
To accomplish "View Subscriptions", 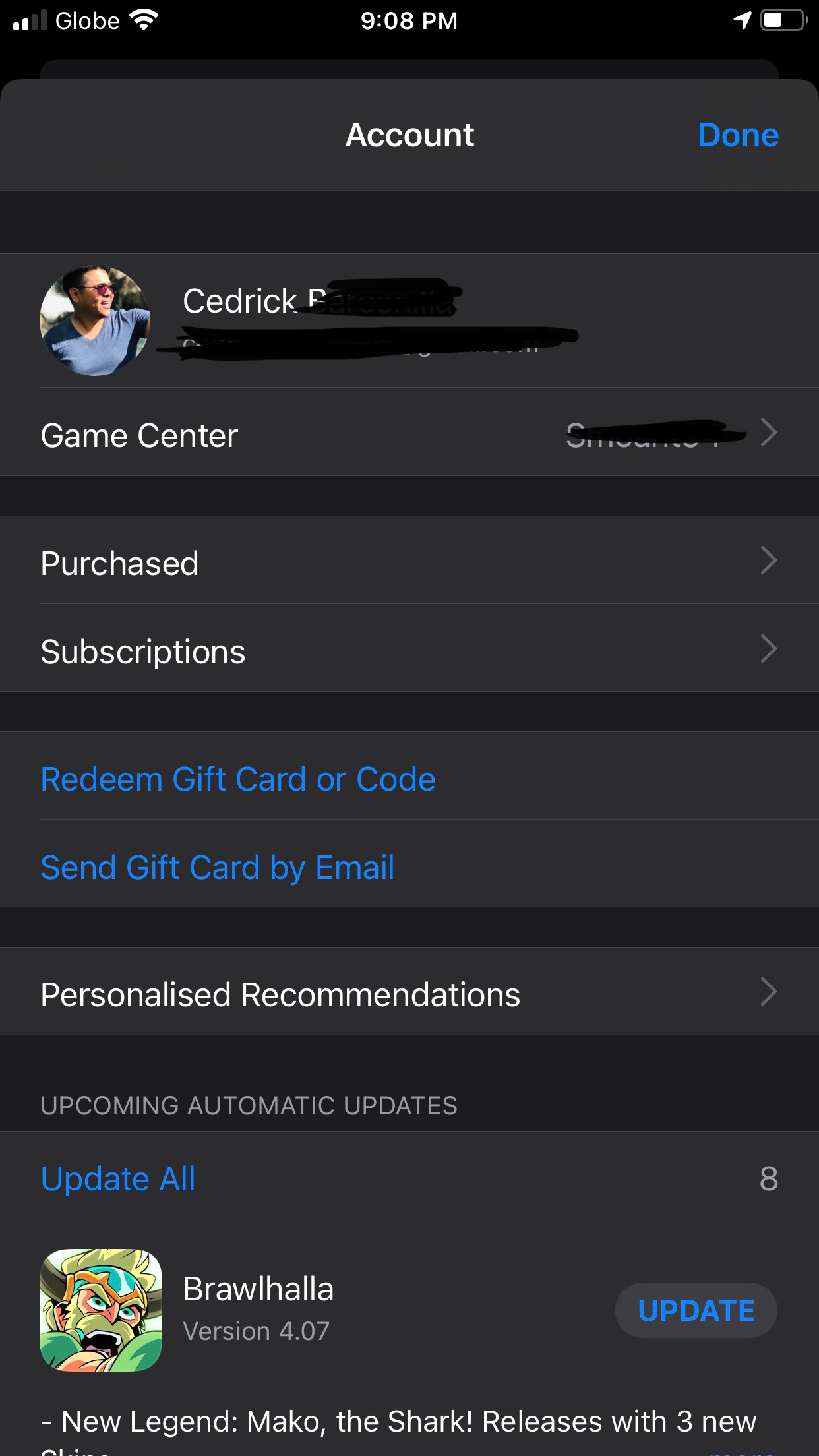I will click(409, 651).
